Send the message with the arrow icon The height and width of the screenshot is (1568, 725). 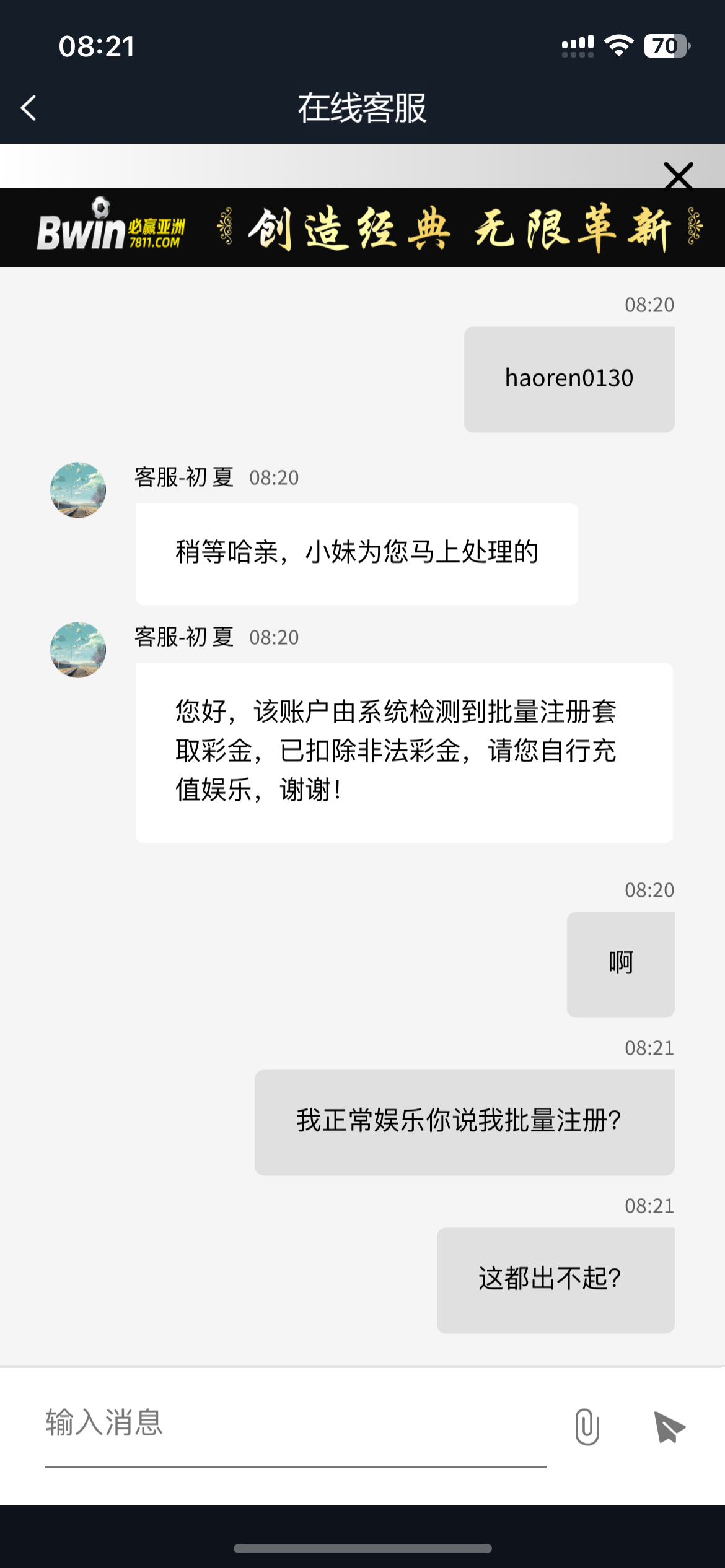coord(669,1427)
